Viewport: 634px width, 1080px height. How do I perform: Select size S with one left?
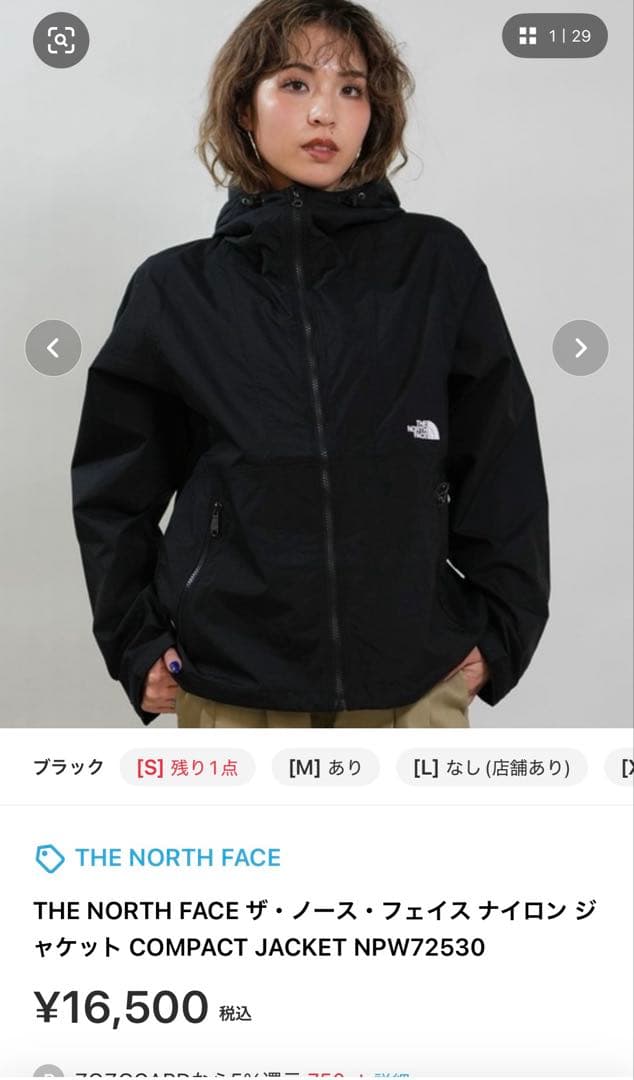pyautogui.click(x=187, y=767)
